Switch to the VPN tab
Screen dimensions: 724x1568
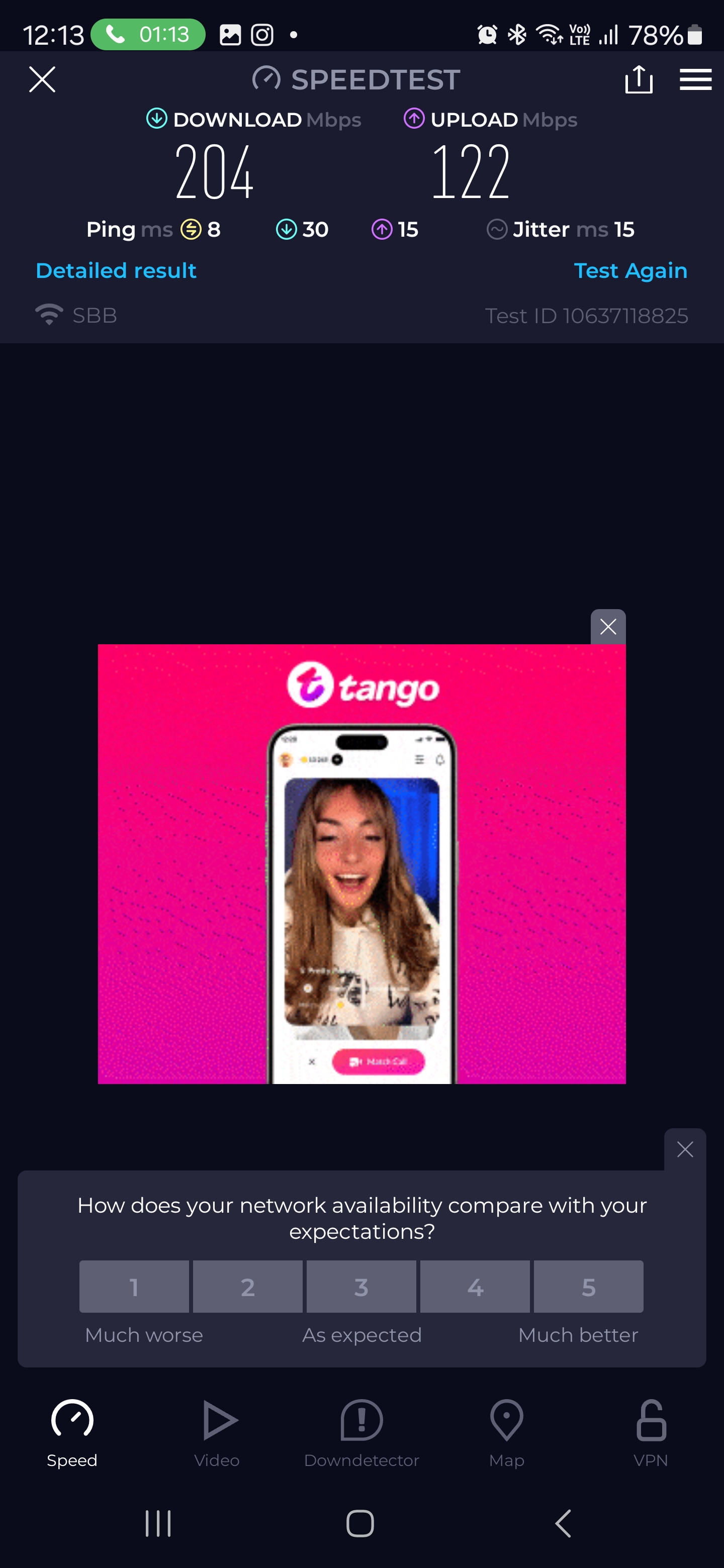coord(650,1433)
